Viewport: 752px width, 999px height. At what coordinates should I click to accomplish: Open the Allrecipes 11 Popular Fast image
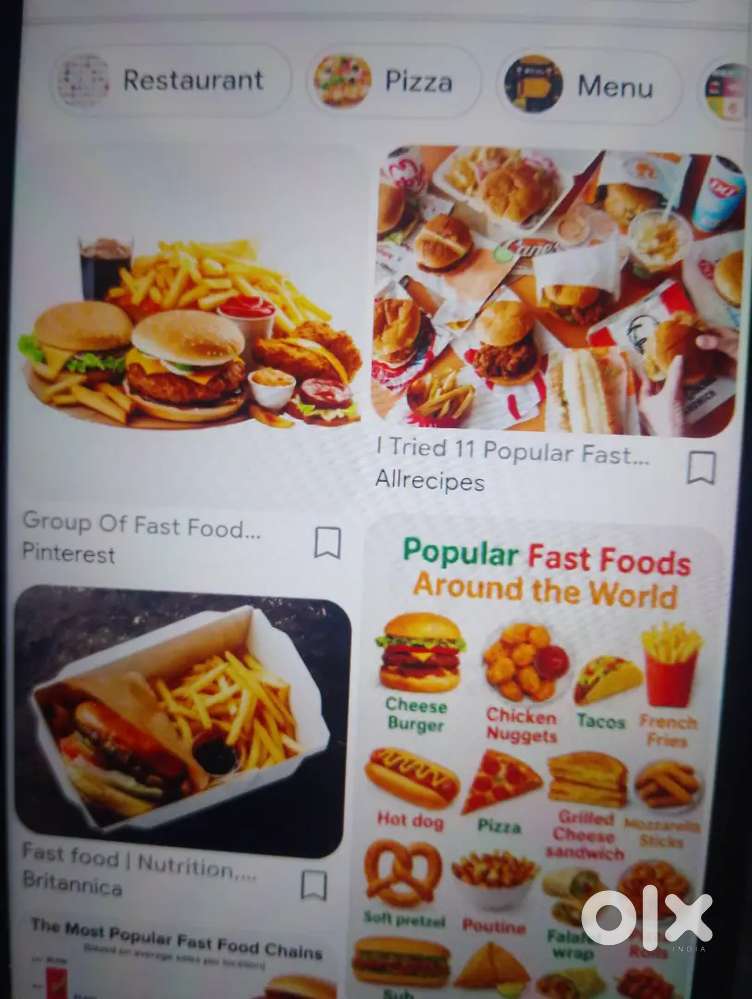coord(558,291)
